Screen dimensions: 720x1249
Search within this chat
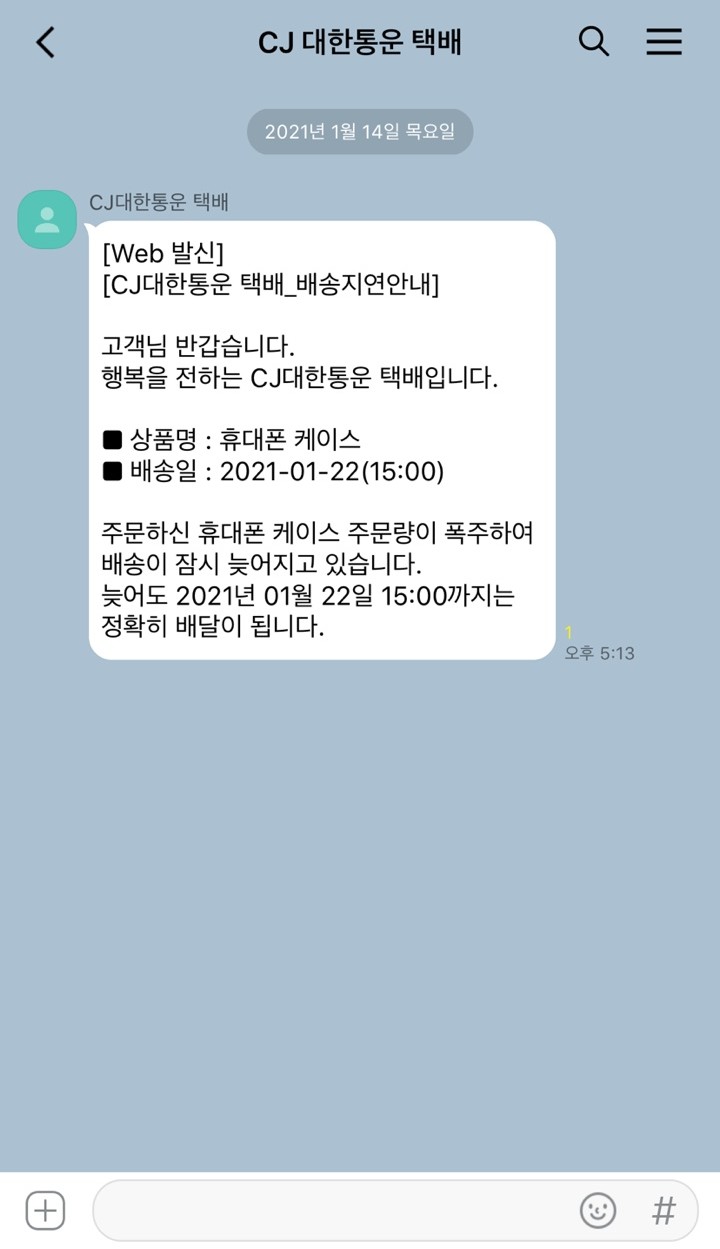pyautogui.click(x=594, y=42)
